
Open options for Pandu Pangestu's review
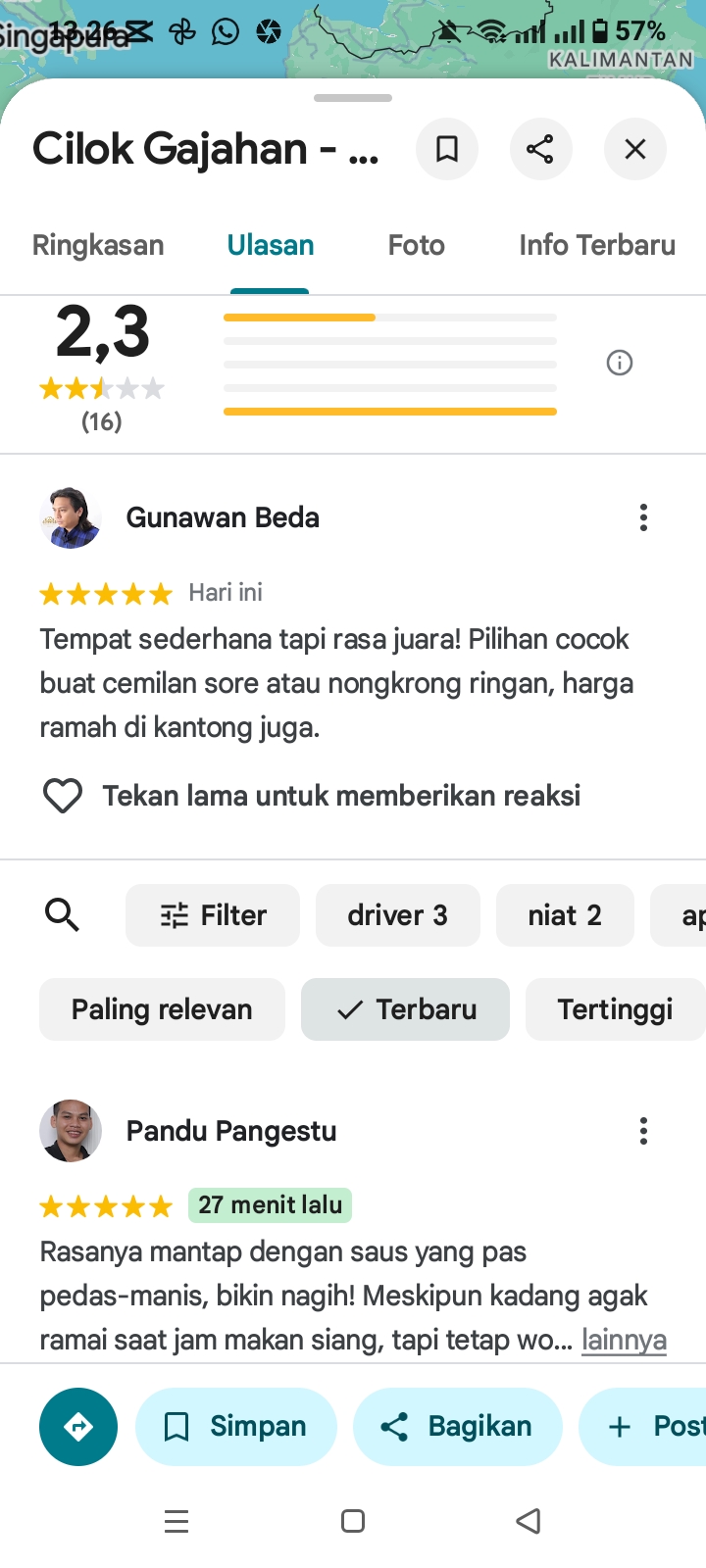click(x=643, y=1131)
